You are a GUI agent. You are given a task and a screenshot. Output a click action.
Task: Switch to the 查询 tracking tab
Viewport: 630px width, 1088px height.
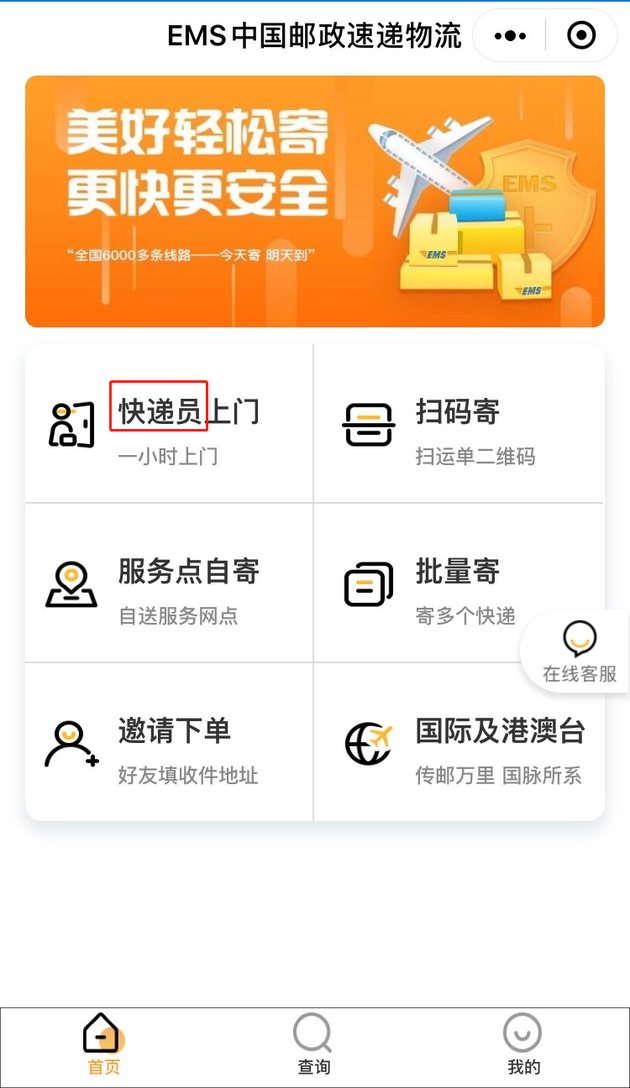point(313,1045)
